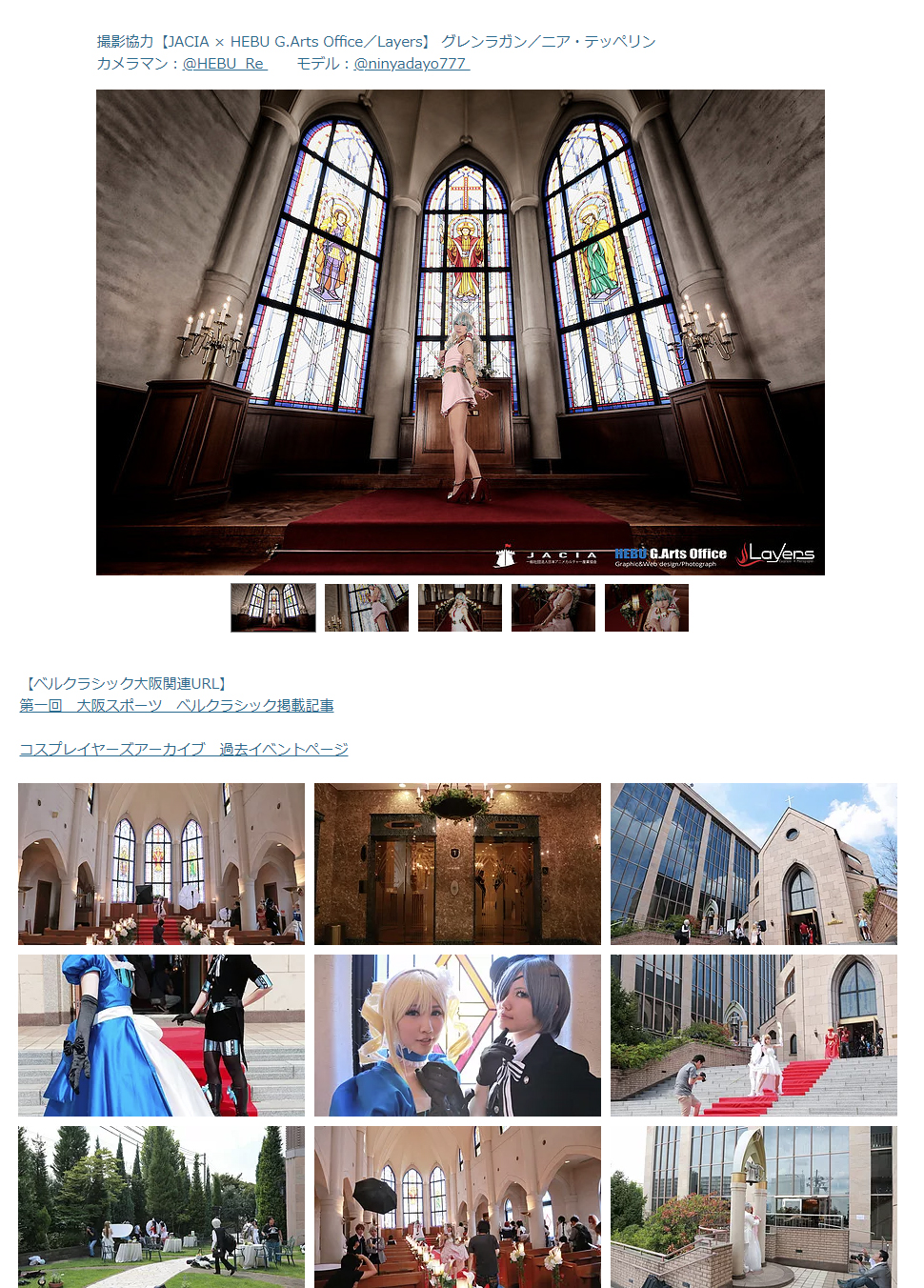Image resolution: width=924 pixels, height=1288 pixels.
Task: Select the fifth thumbnail under the photo
Action: click(x=647, y=608)
